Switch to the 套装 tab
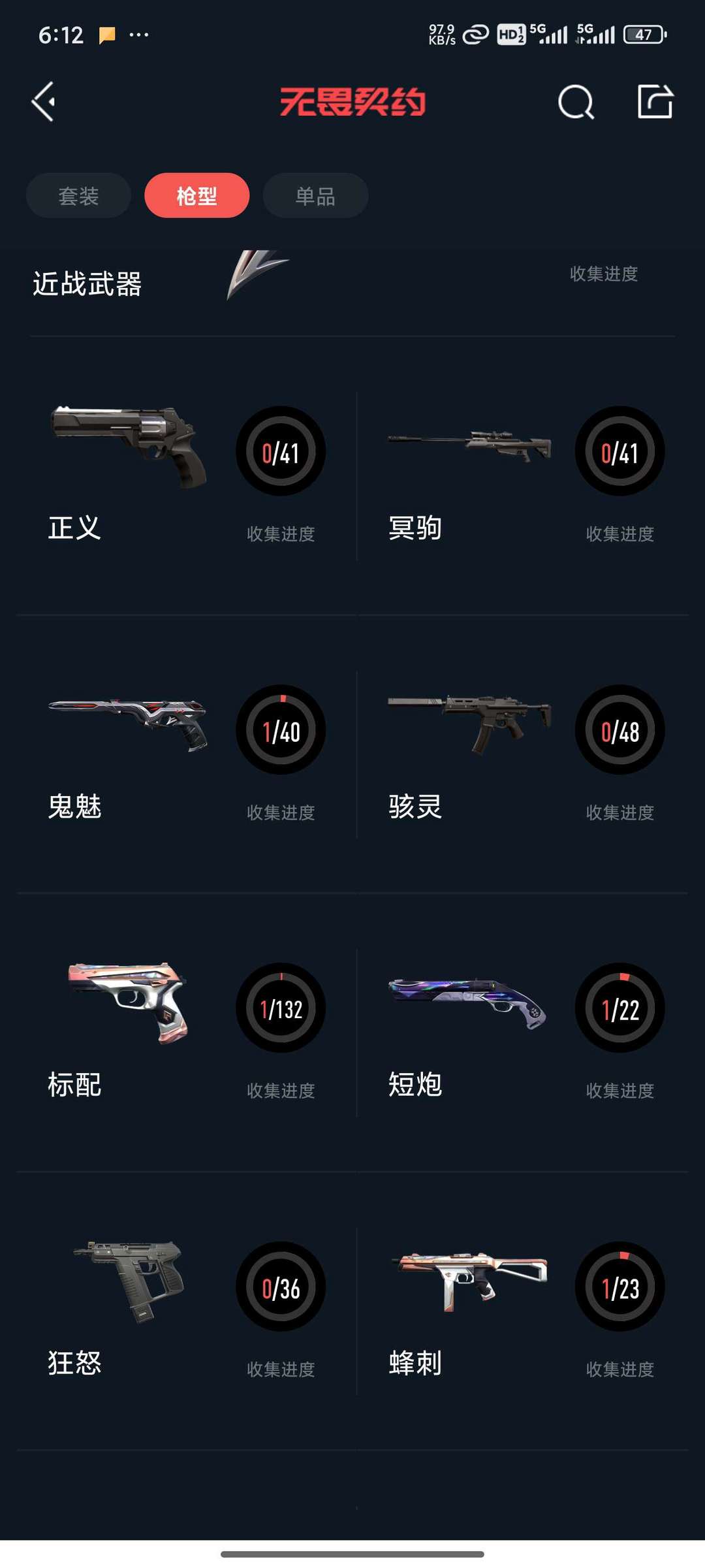 [x=78, y=195]
